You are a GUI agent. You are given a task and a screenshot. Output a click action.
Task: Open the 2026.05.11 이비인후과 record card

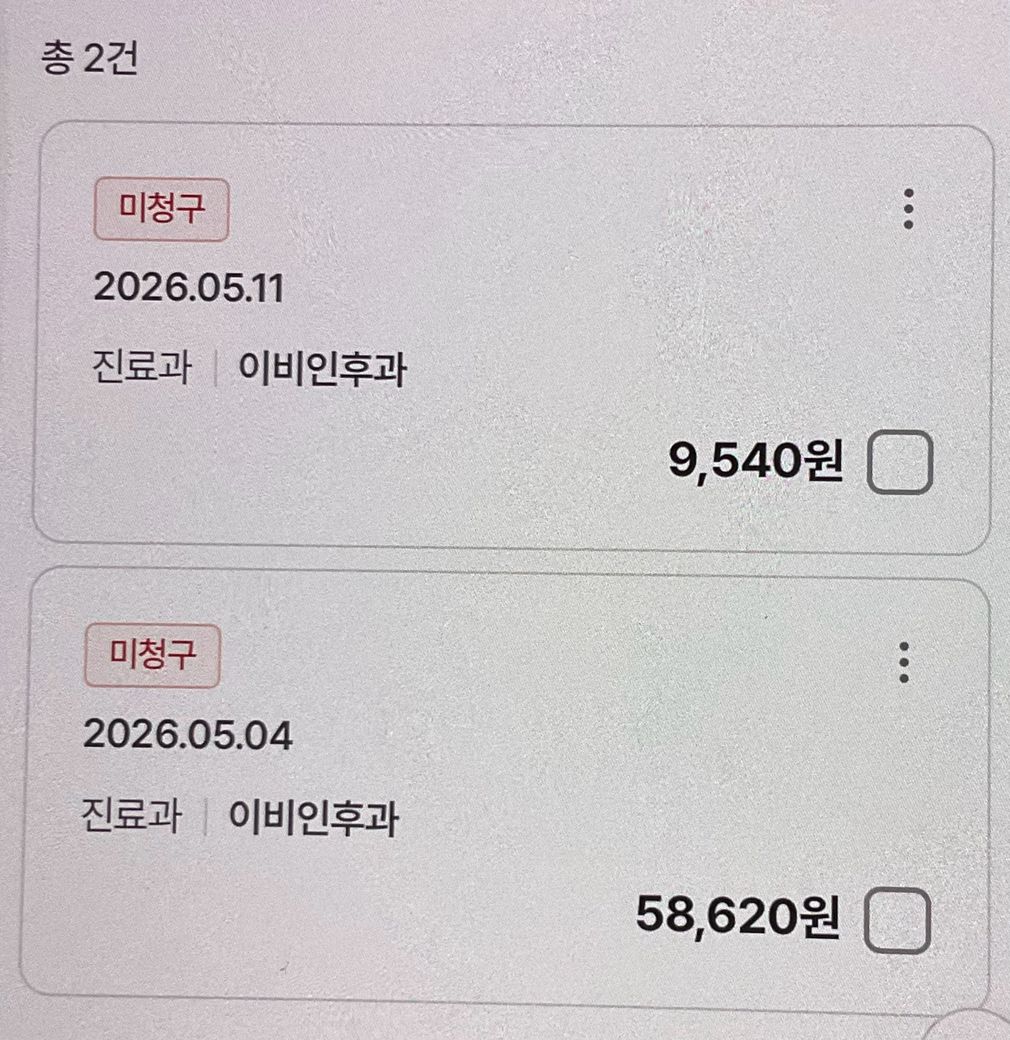[x=513, y=337]
